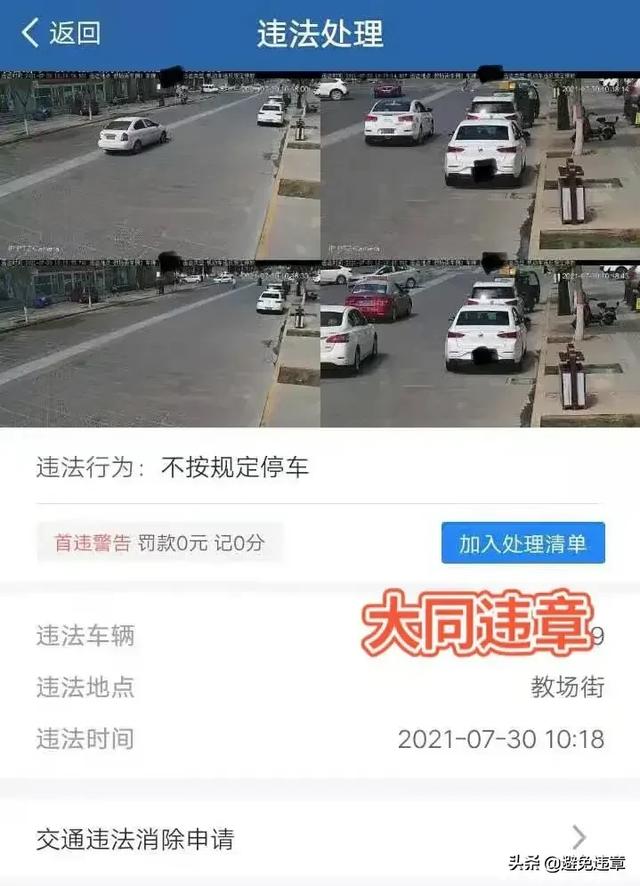Open the 交通违法消除申请 row
This screenshot has height=886, width=640.
(320, 838)
